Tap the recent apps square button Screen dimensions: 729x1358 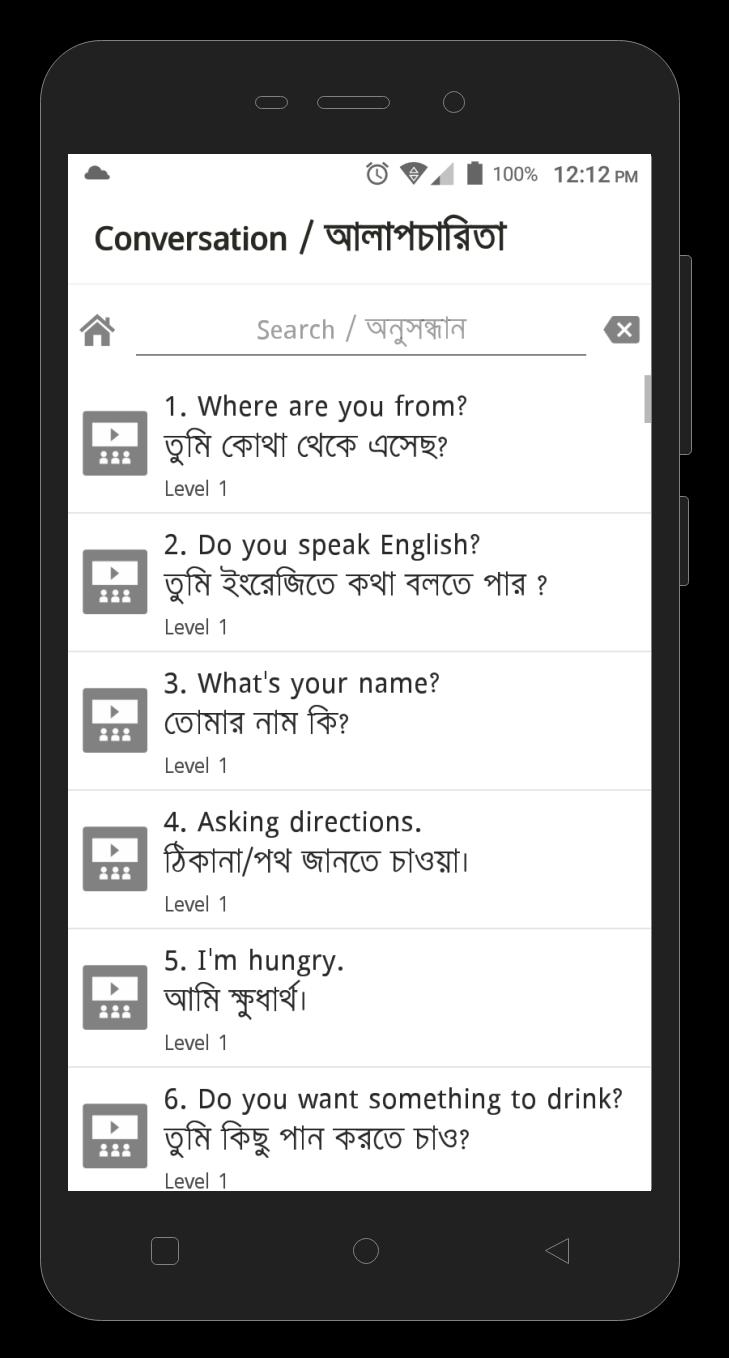coord(164,1251)
